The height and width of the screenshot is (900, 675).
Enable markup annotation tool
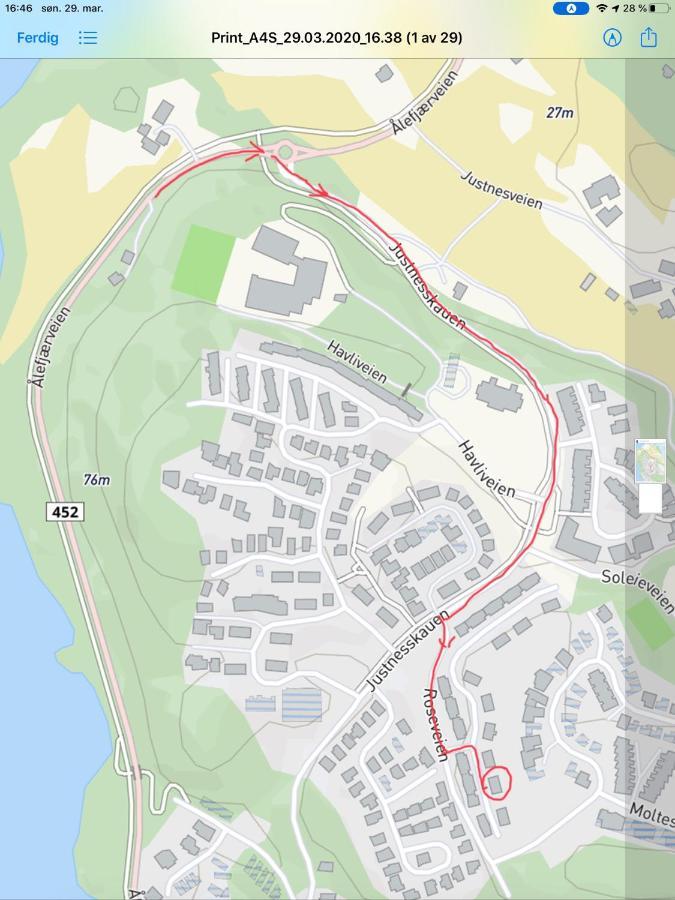pyautogui.click(x=612, y=38)
